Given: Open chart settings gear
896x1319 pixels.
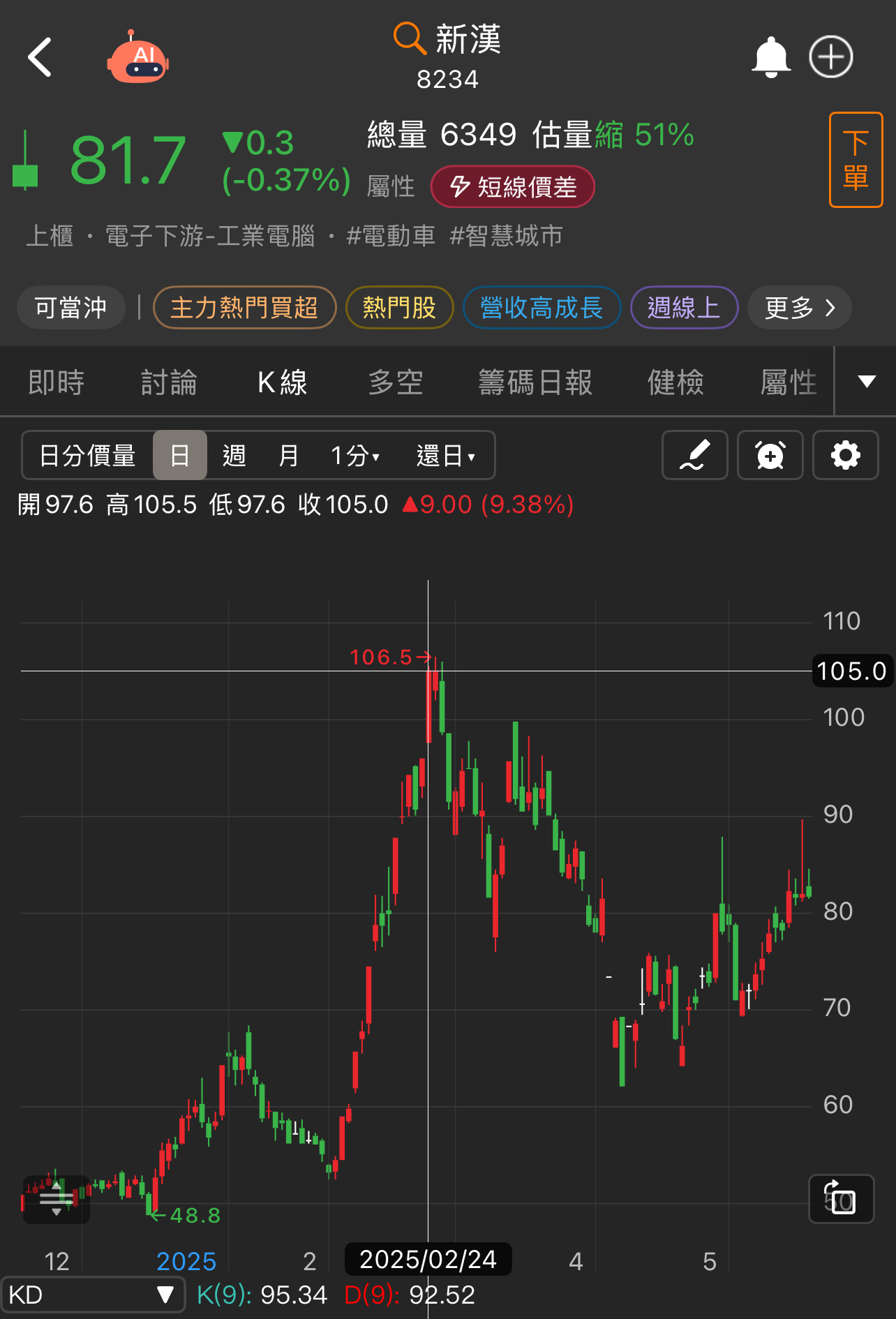Looking at the screenshot, I should (845, 456).
